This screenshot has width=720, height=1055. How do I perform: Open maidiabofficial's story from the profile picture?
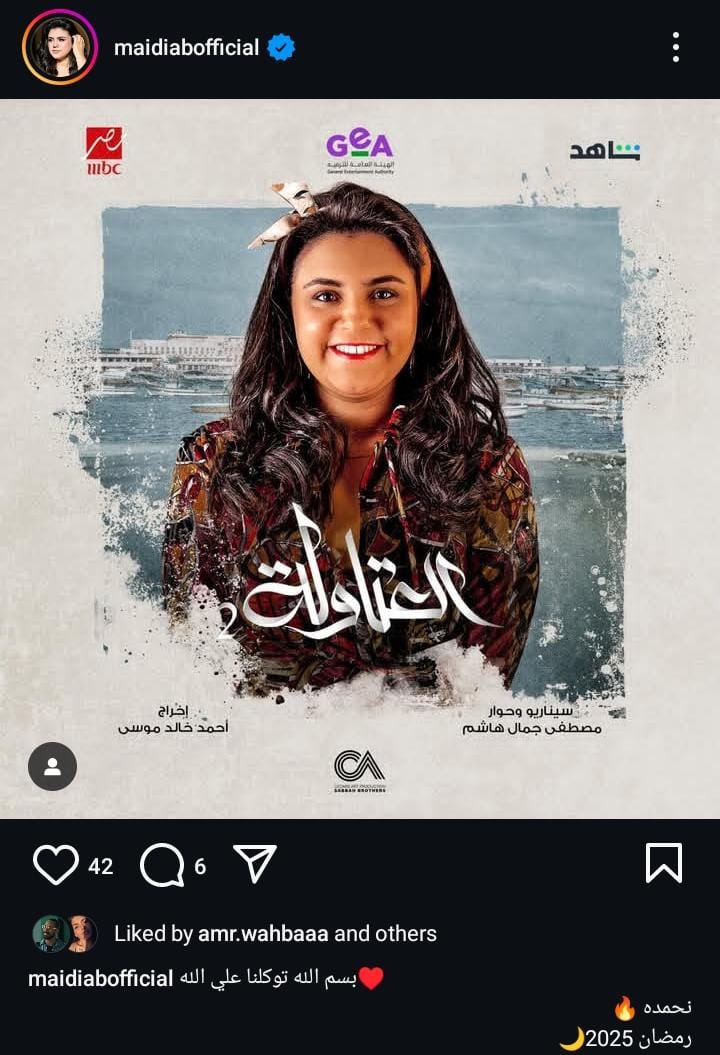[60, 47]
